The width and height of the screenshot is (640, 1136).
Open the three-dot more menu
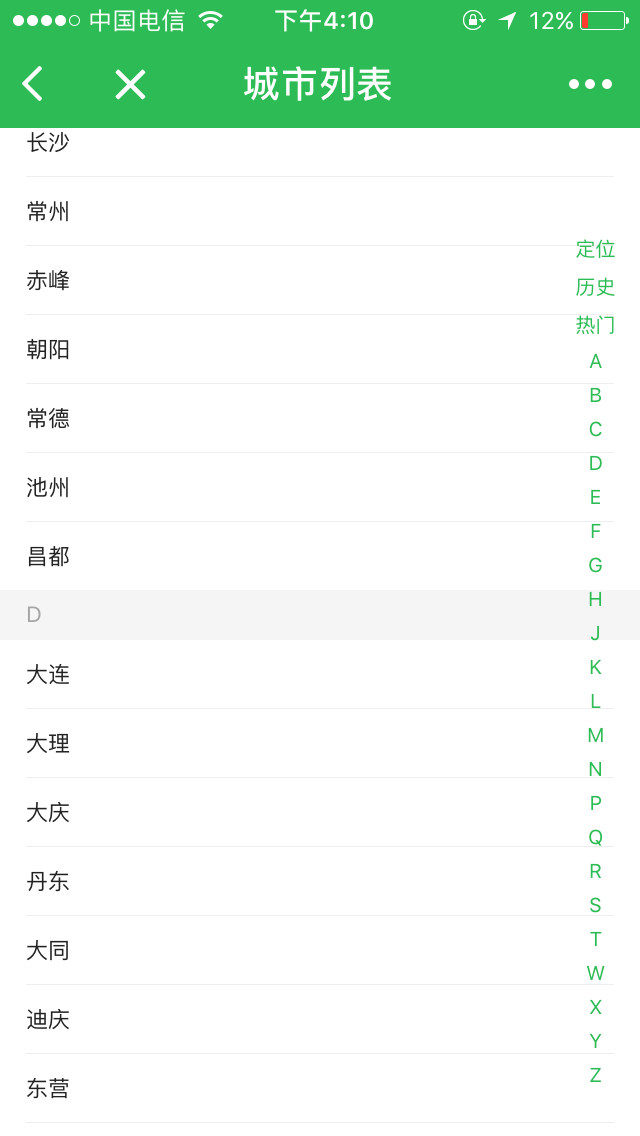pos(590,84)
